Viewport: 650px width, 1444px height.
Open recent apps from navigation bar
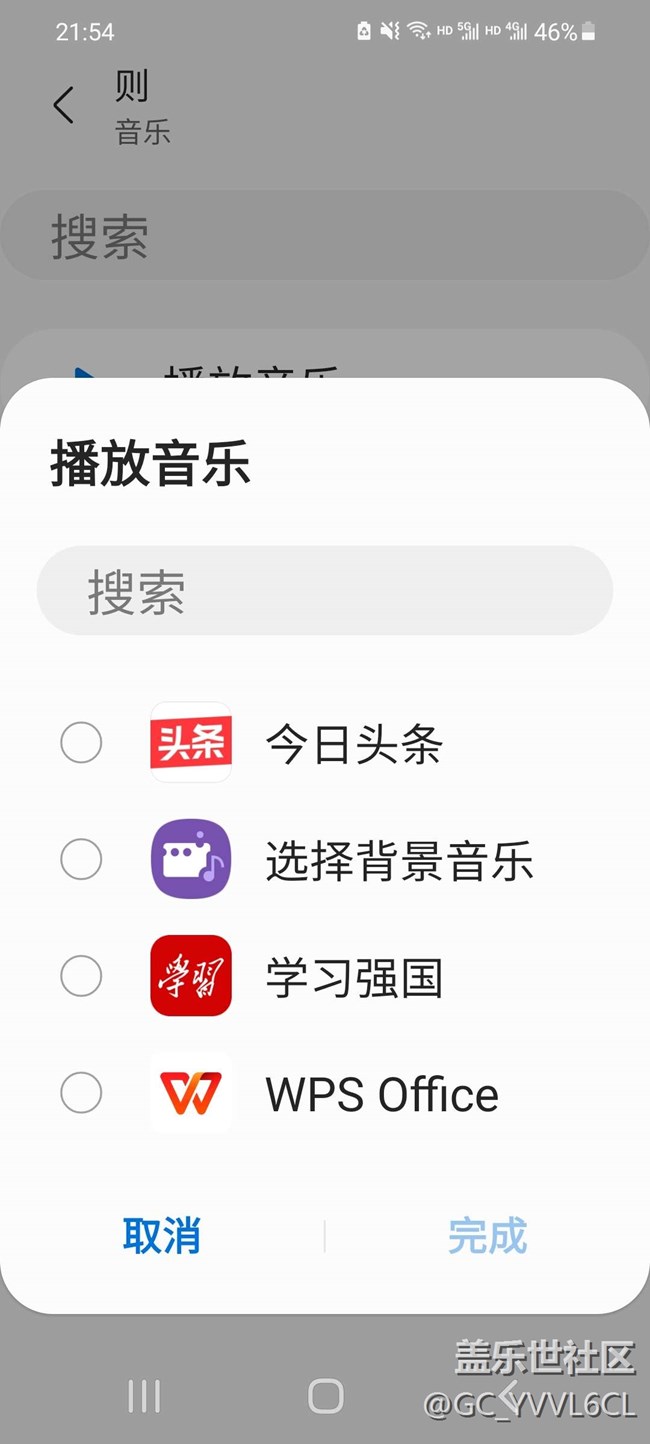coord(144,1396)
